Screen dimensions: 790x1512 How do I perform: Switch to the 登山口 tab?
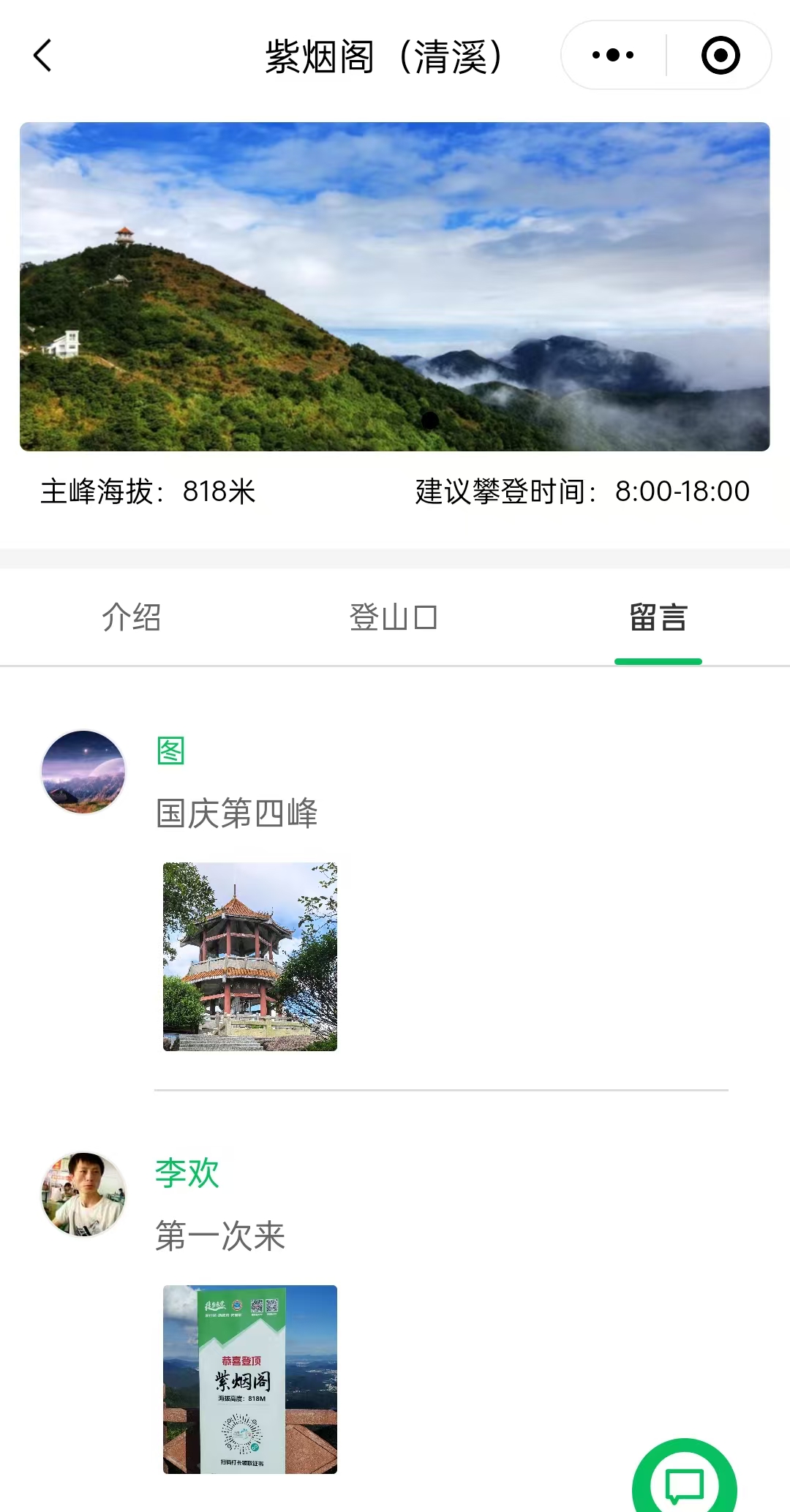pos(395,617)
